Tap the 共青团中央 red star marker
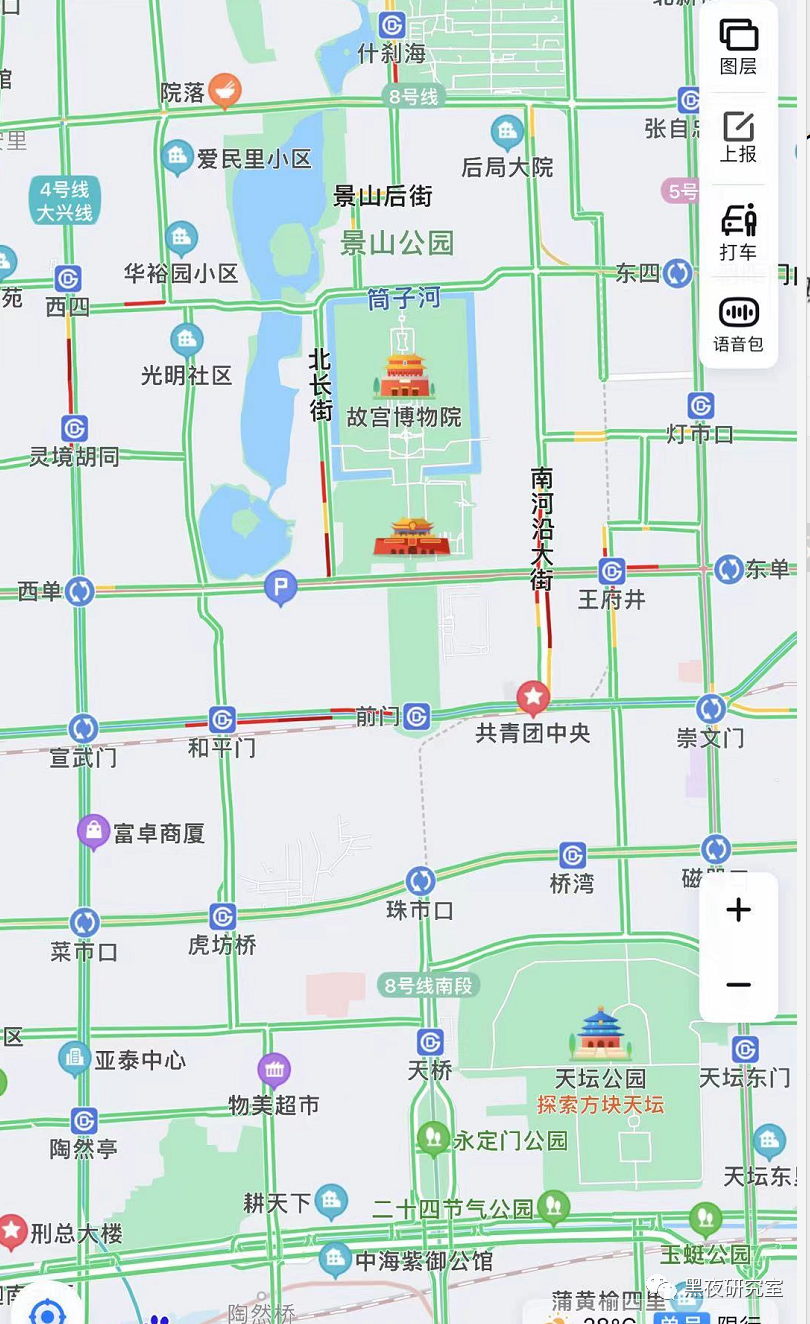 pos(533,697)
